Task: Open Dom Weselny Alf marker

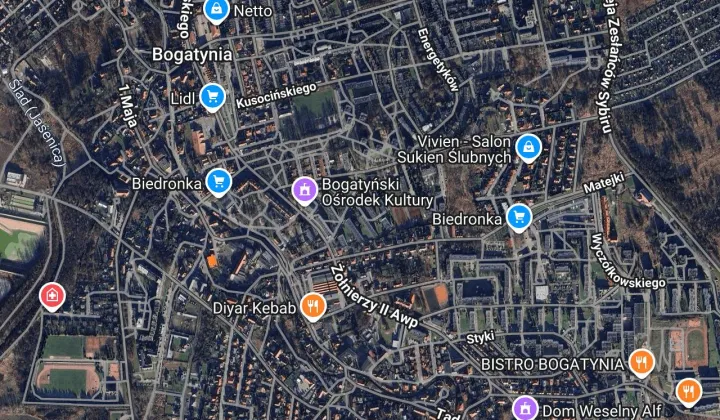Action: coord(523,408)
